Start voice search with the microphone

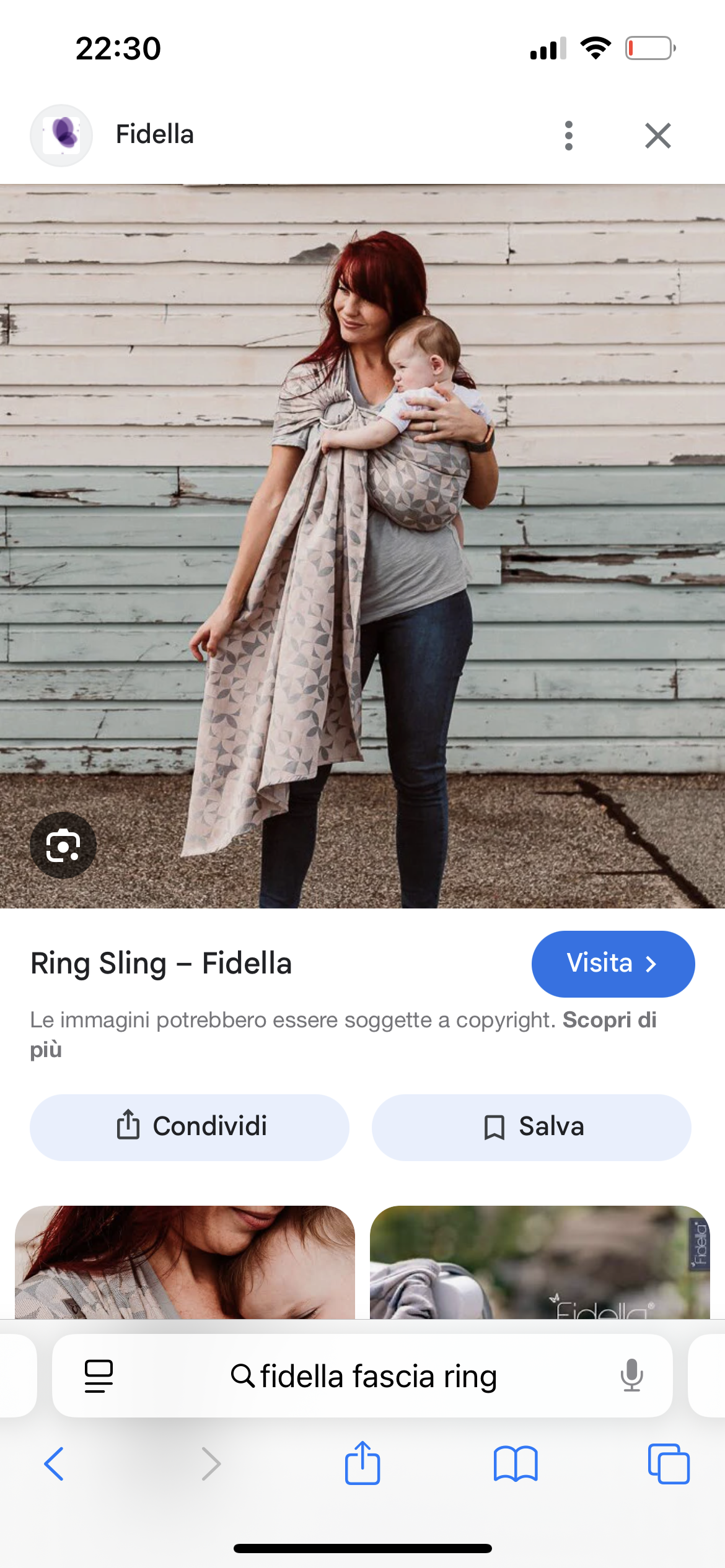631,1376
